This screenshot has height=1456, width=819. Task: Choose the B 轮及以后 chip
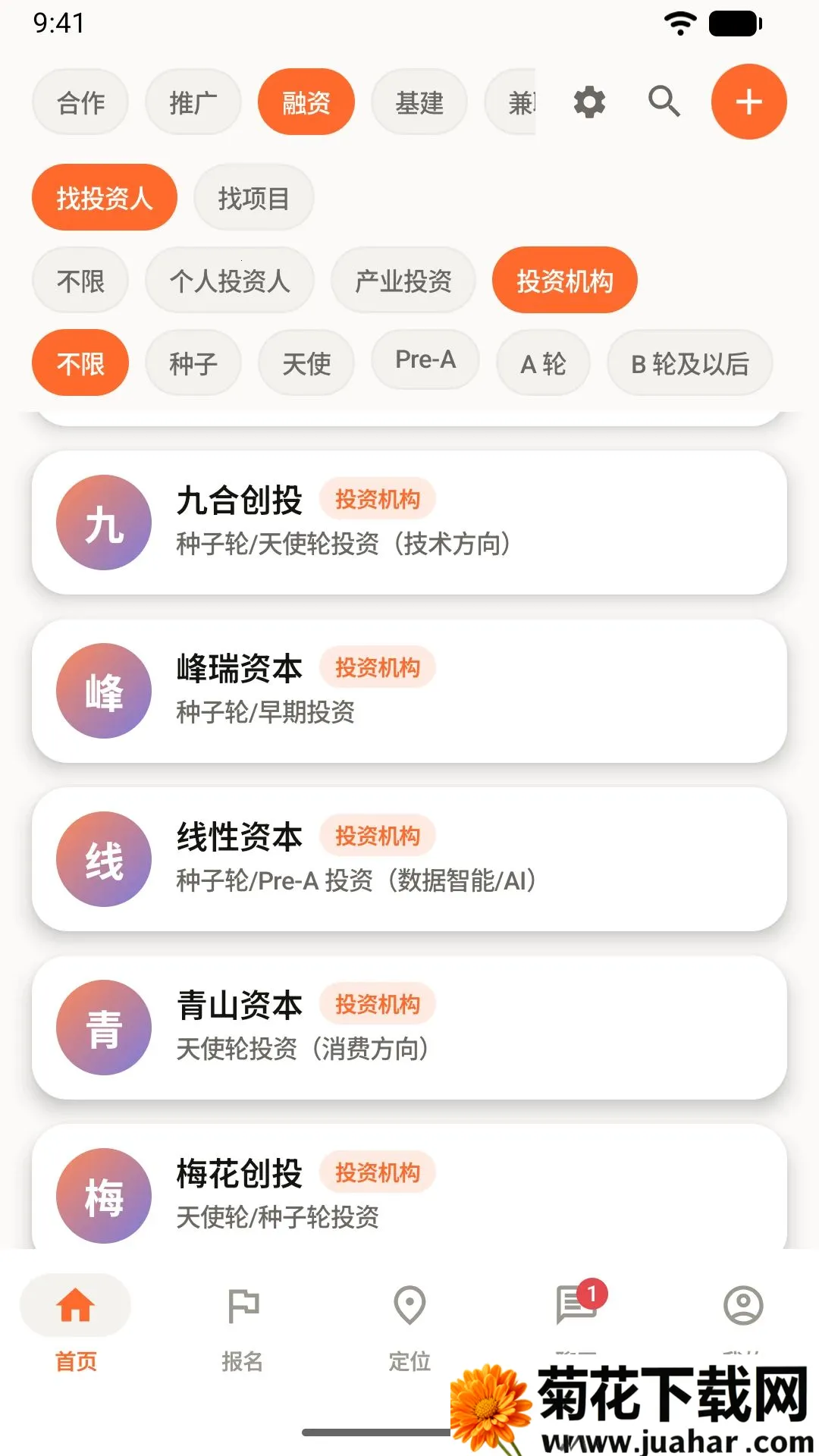690,363
